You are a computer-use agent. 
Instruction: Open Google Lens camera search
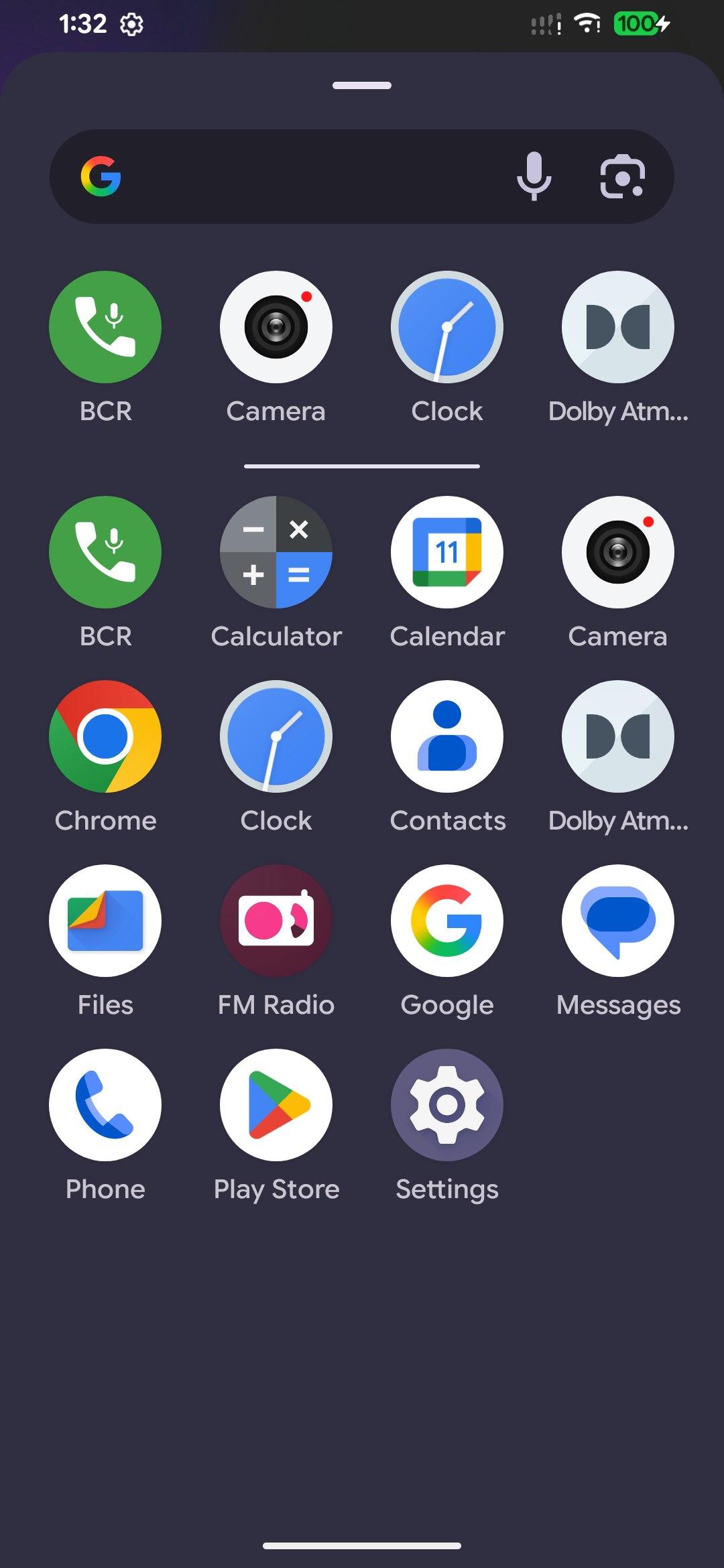pos(622,177)
